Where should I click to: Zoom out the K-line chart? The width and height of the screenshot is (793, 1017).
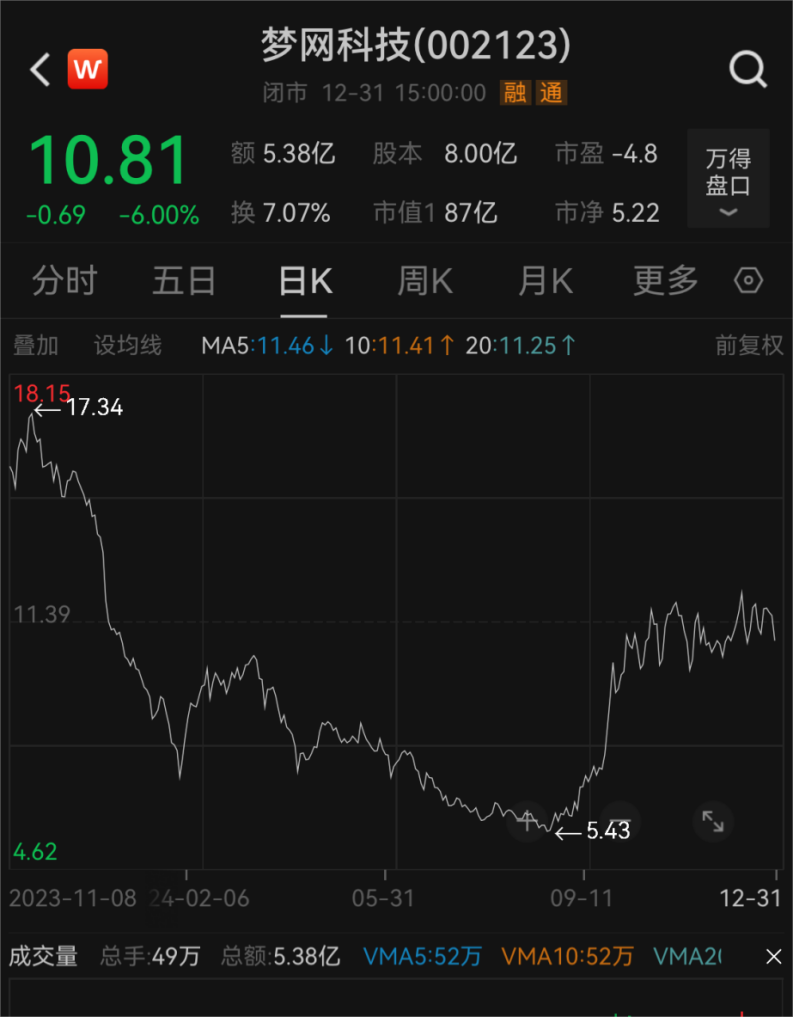click(x=620, y=821)
